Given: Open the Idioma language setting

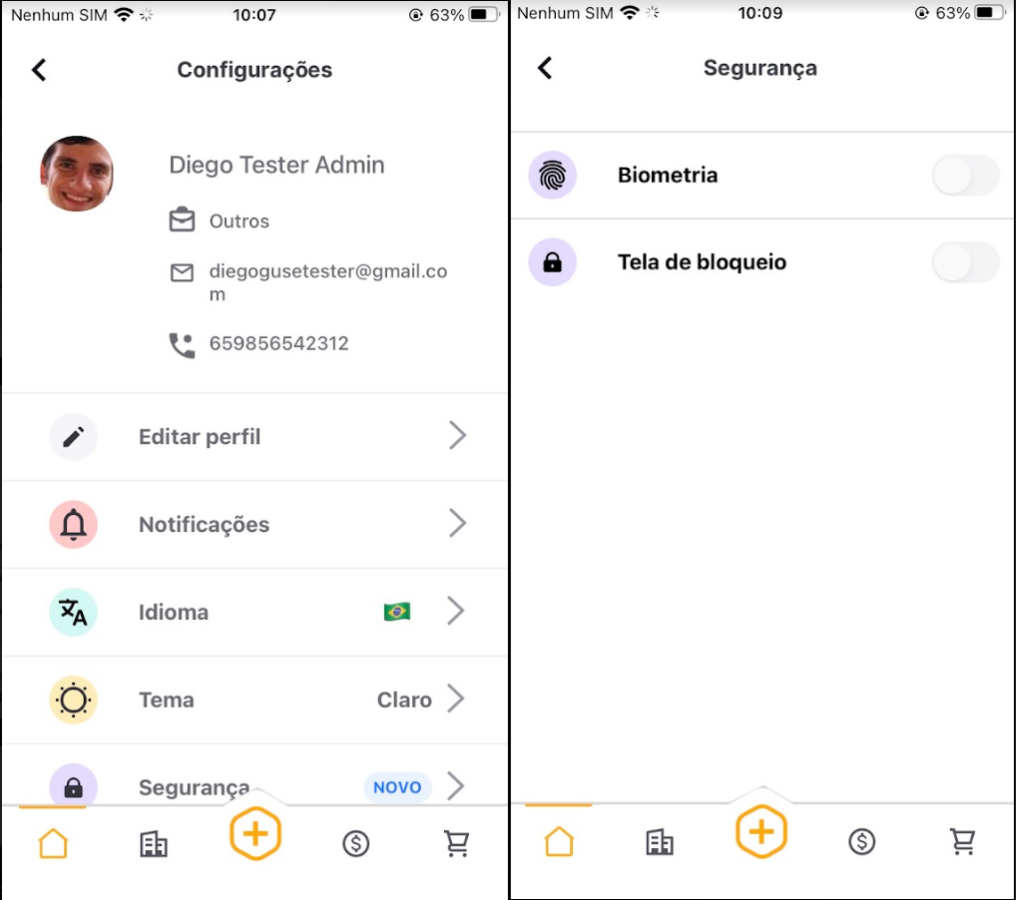Looking at the screenshot, I should [x=255, y=612].
